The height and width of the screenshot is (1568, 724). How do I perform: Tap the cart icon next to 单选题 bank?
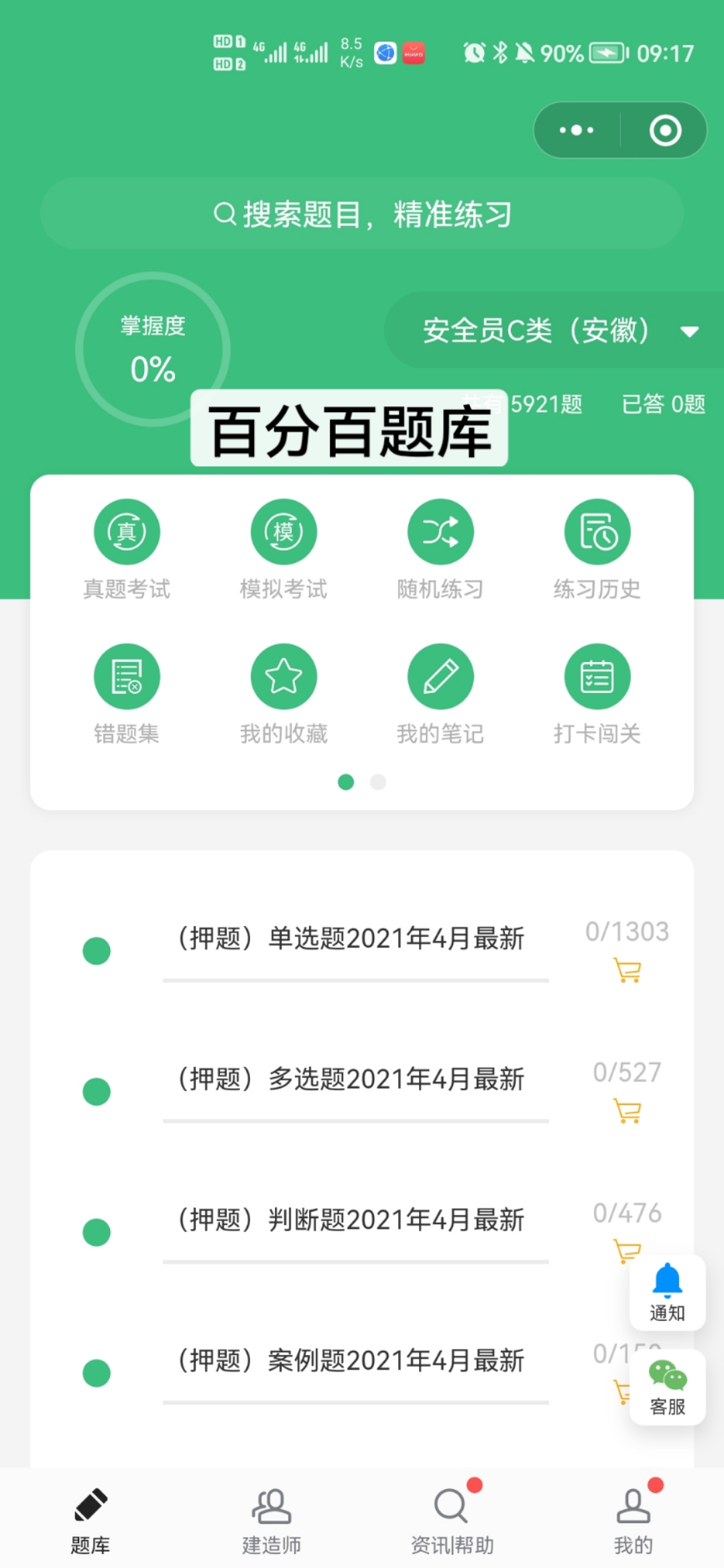coord(627,970)
